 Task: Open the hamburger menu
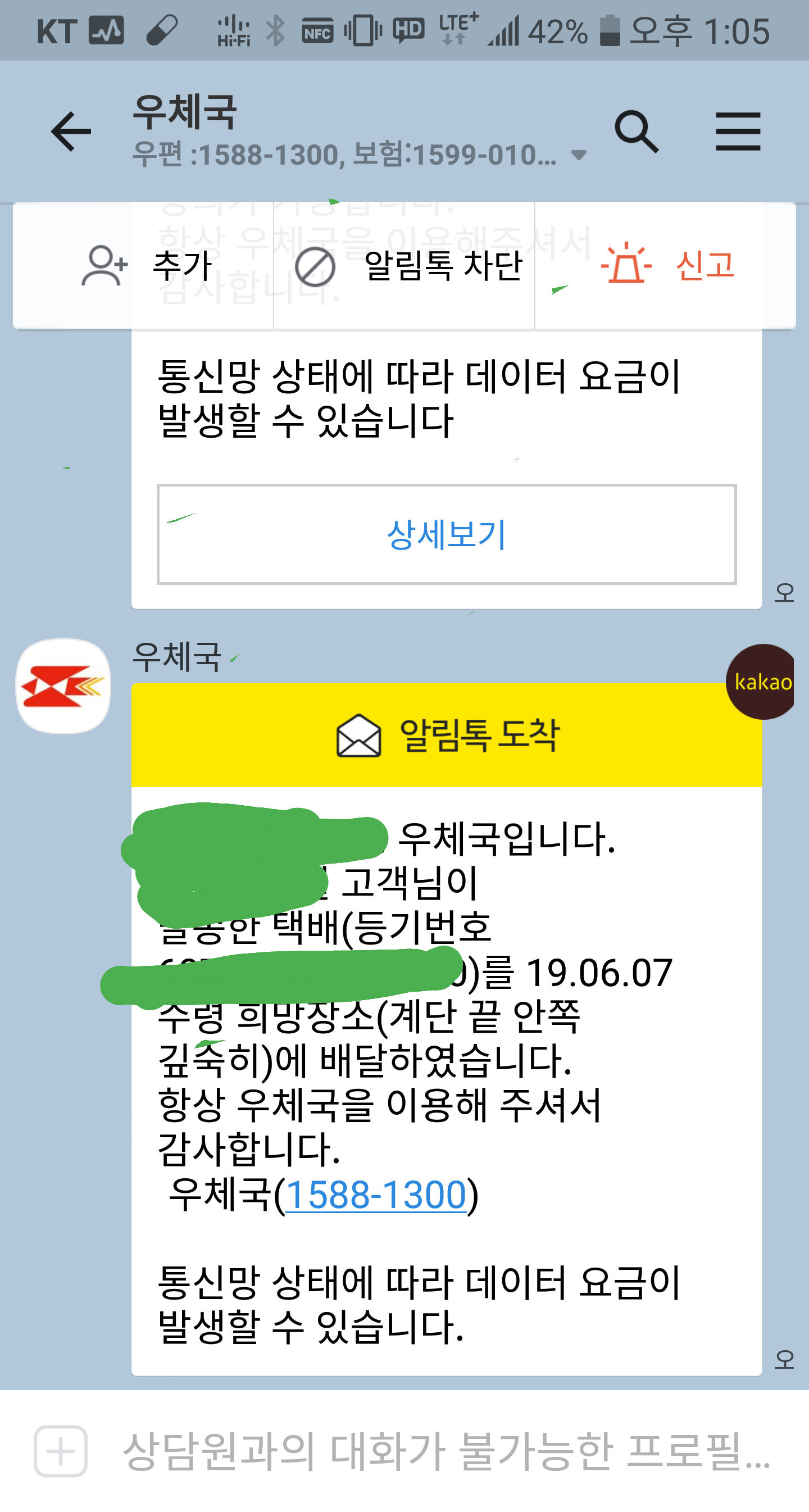[738, 131]
